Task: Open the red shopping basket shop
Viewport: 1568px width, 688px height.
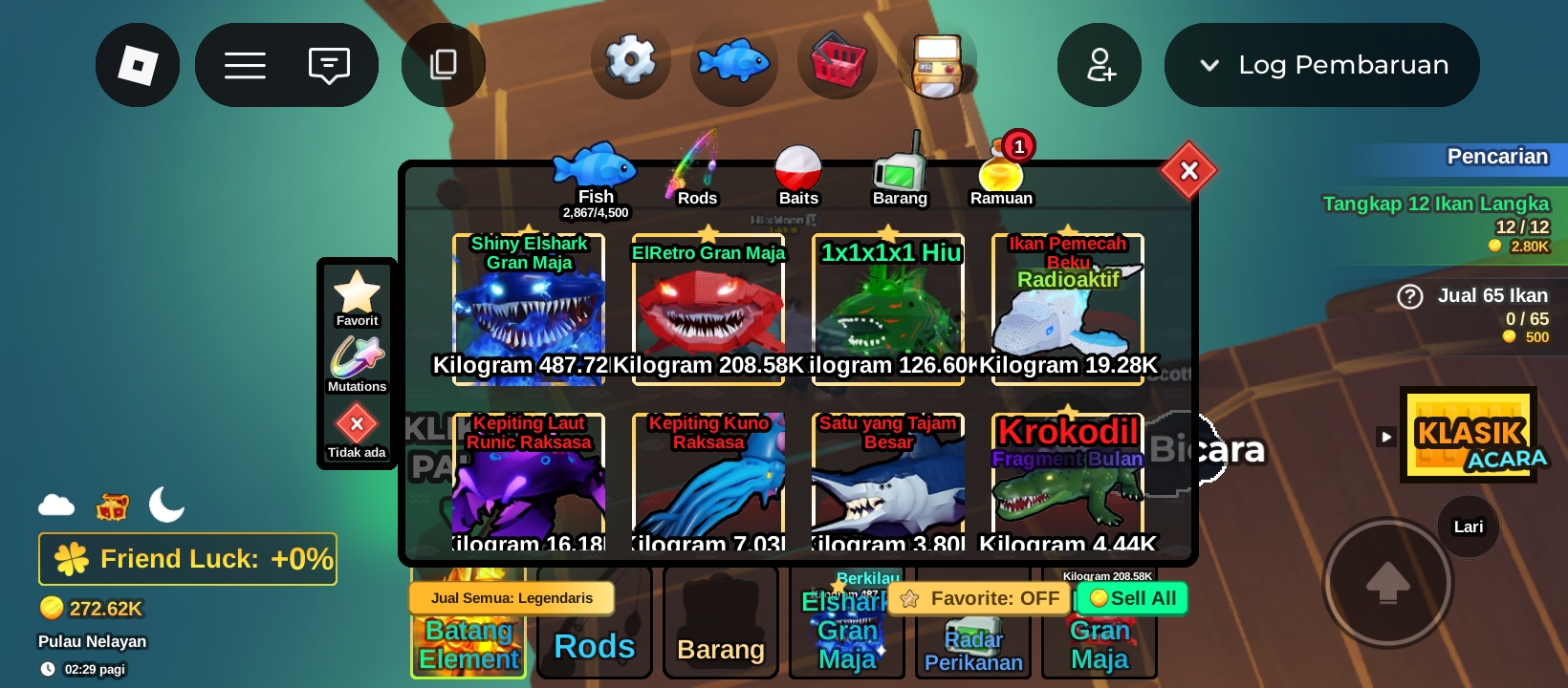Action: (x=838, y=63)
